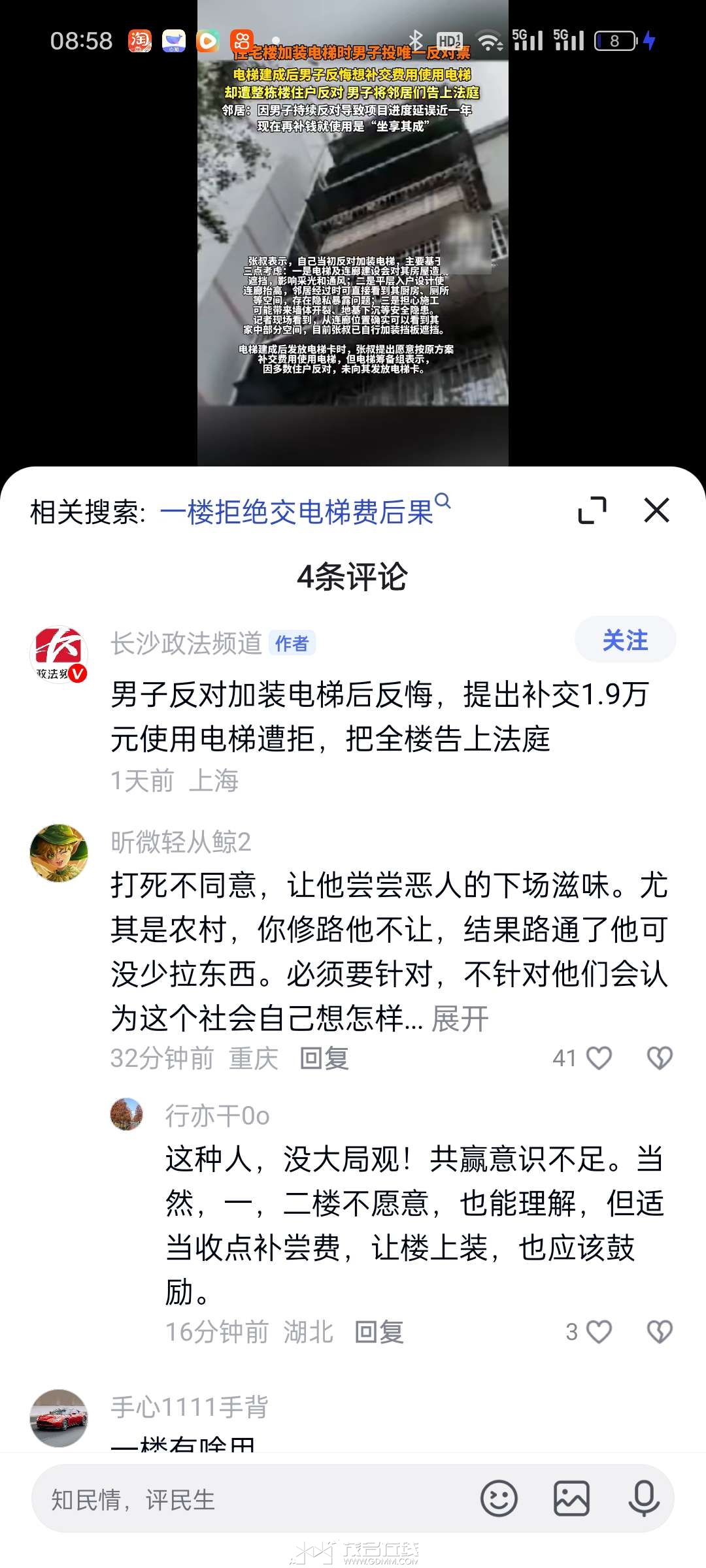This screenshot has width=706, height=1568.
Task: Expand 昕微轻从鲸2's full comment via 展开
Action: (x=460, y=1019)
